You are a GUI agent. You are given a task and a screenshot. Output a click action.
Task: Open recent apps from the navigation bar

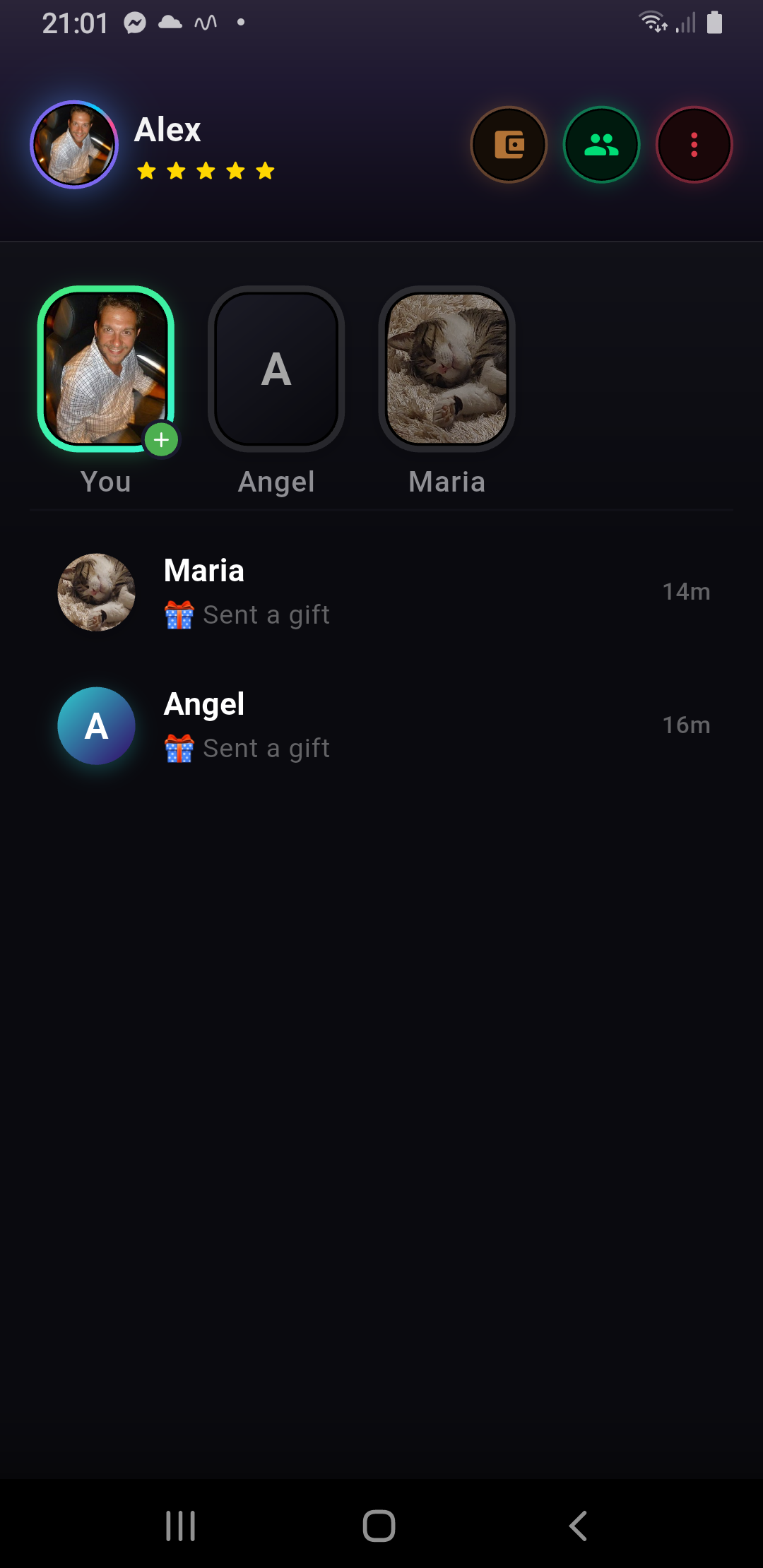point(181,1526)
